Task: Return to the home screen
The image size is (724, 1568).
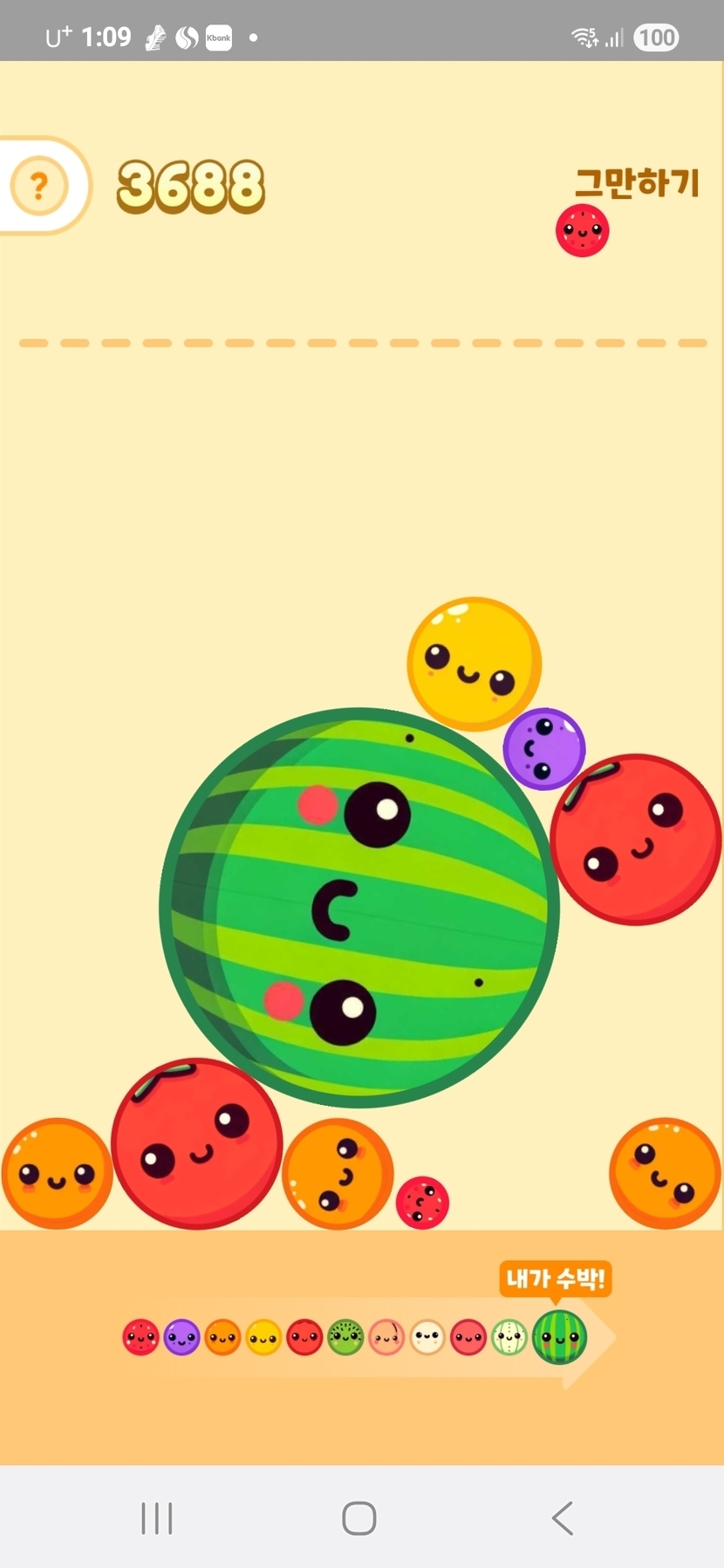Action: coord(359,1518)
